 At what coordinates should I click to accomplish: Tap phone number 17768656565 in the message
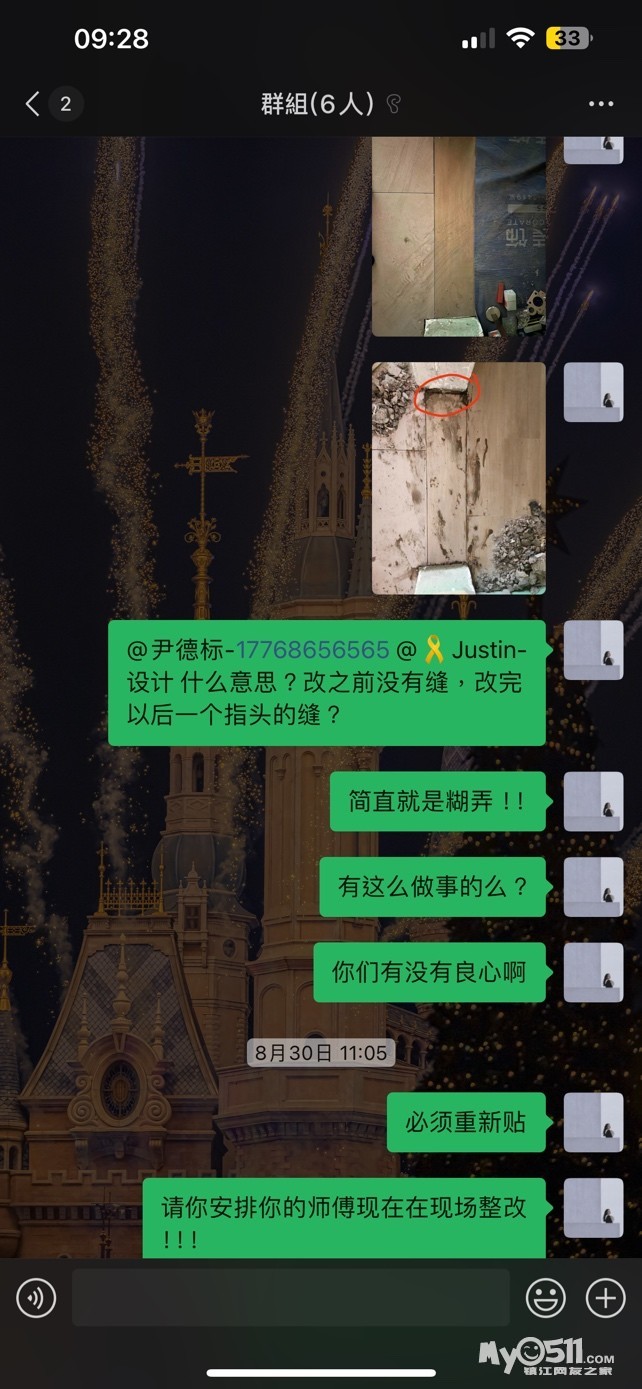pos(312,650)
